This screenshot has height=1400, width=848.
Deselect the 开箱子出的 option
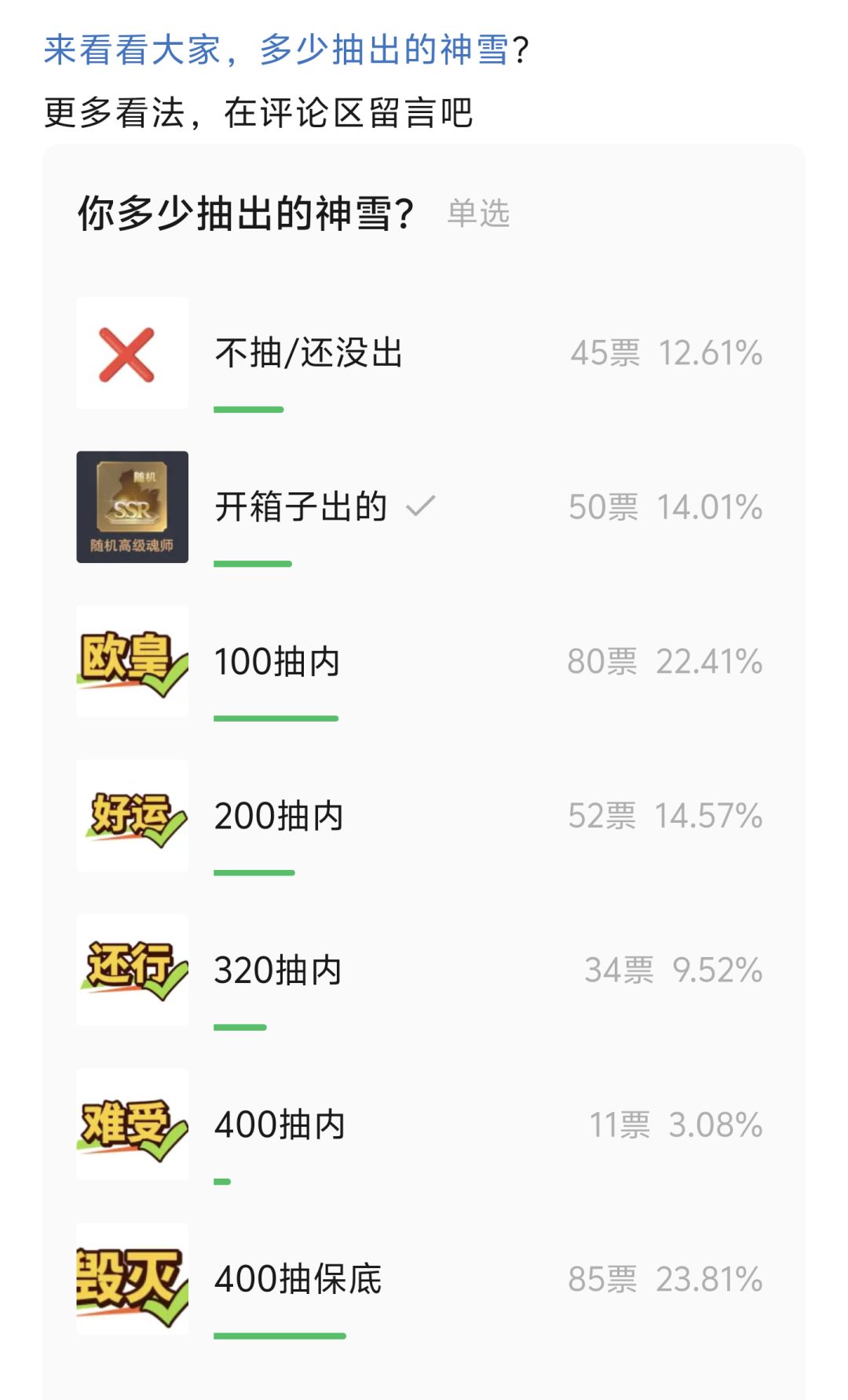(x=300, y=507)
